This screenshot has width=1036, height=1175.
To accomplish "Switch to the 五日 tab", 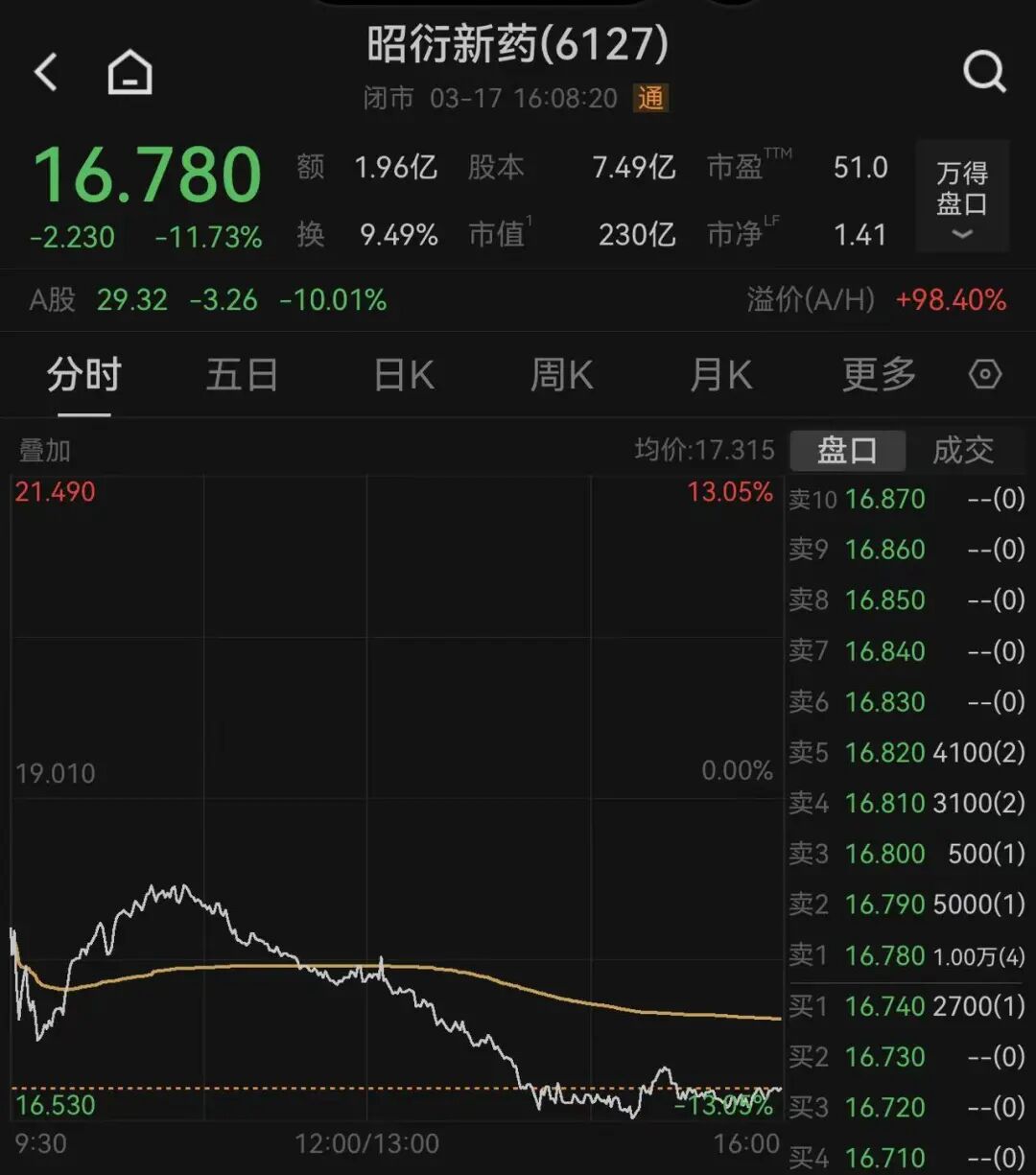I will (242, 375).
